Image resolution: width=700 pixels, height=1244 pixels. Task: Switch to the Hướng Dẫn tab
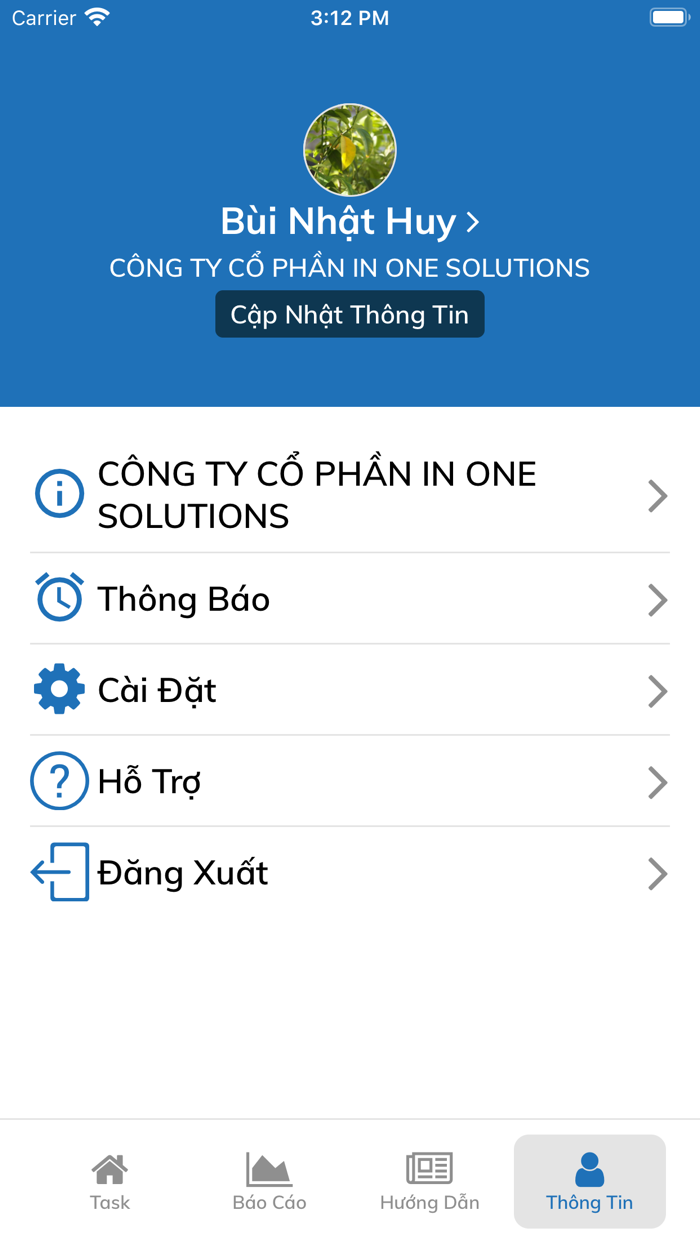point(430,1182)
